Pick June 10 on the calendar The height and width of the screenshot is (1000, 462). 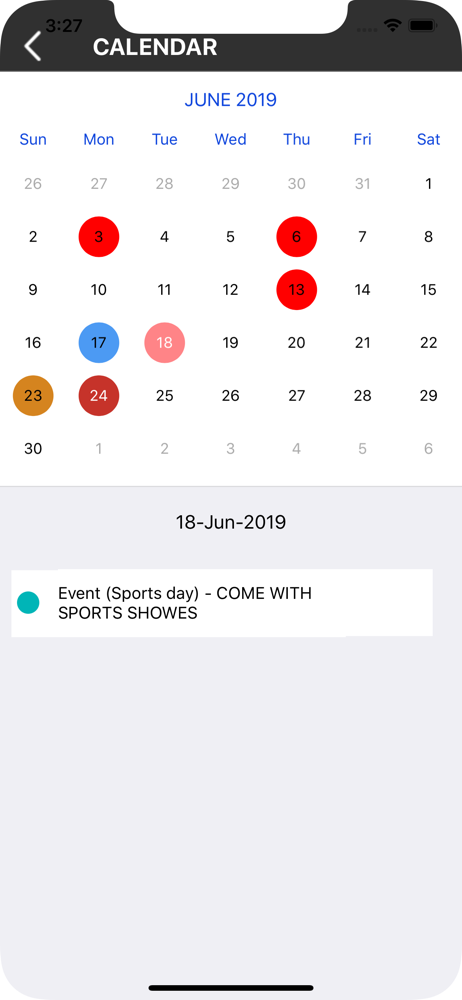click(99, 290)
